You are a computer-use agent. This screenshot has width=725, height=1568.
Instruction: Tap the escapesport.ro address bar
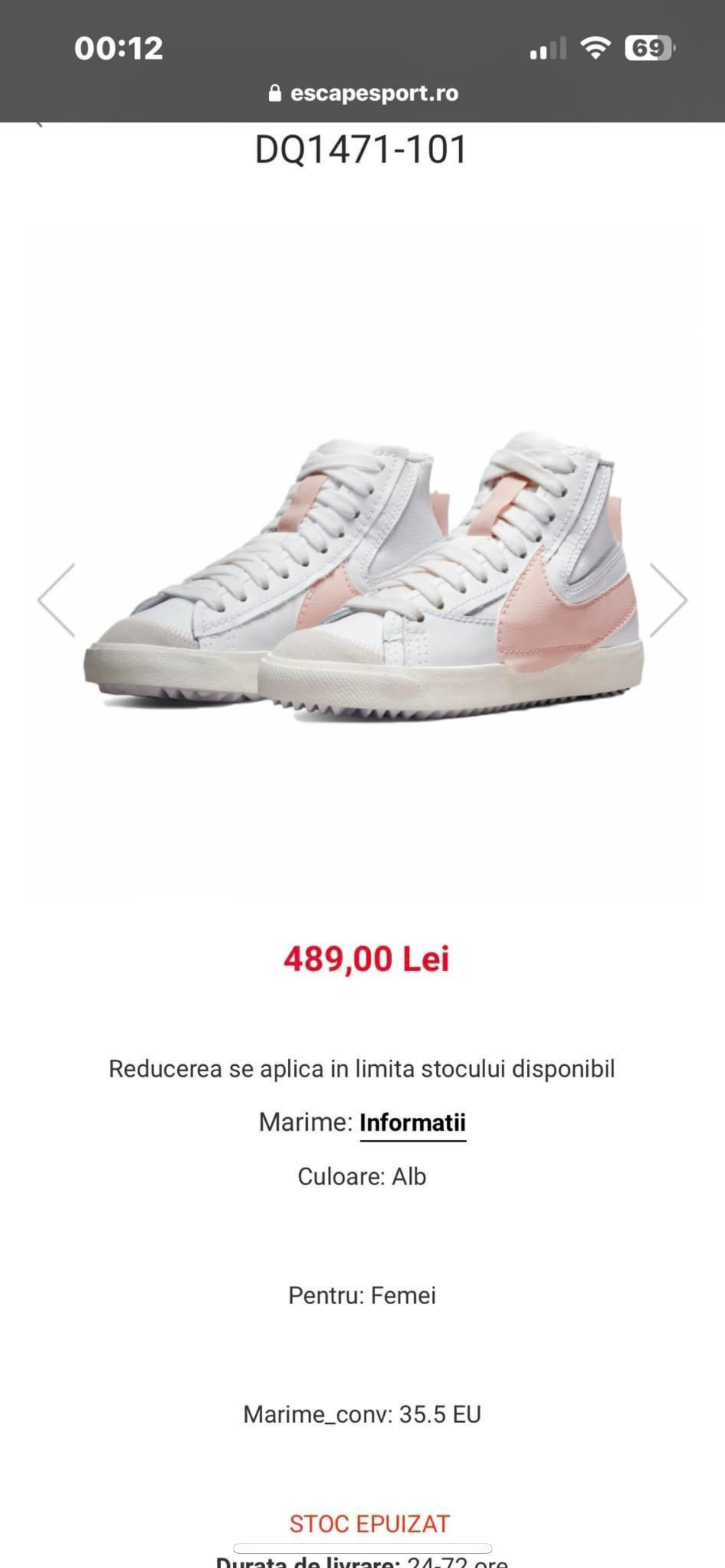click(x=363, y=93)
